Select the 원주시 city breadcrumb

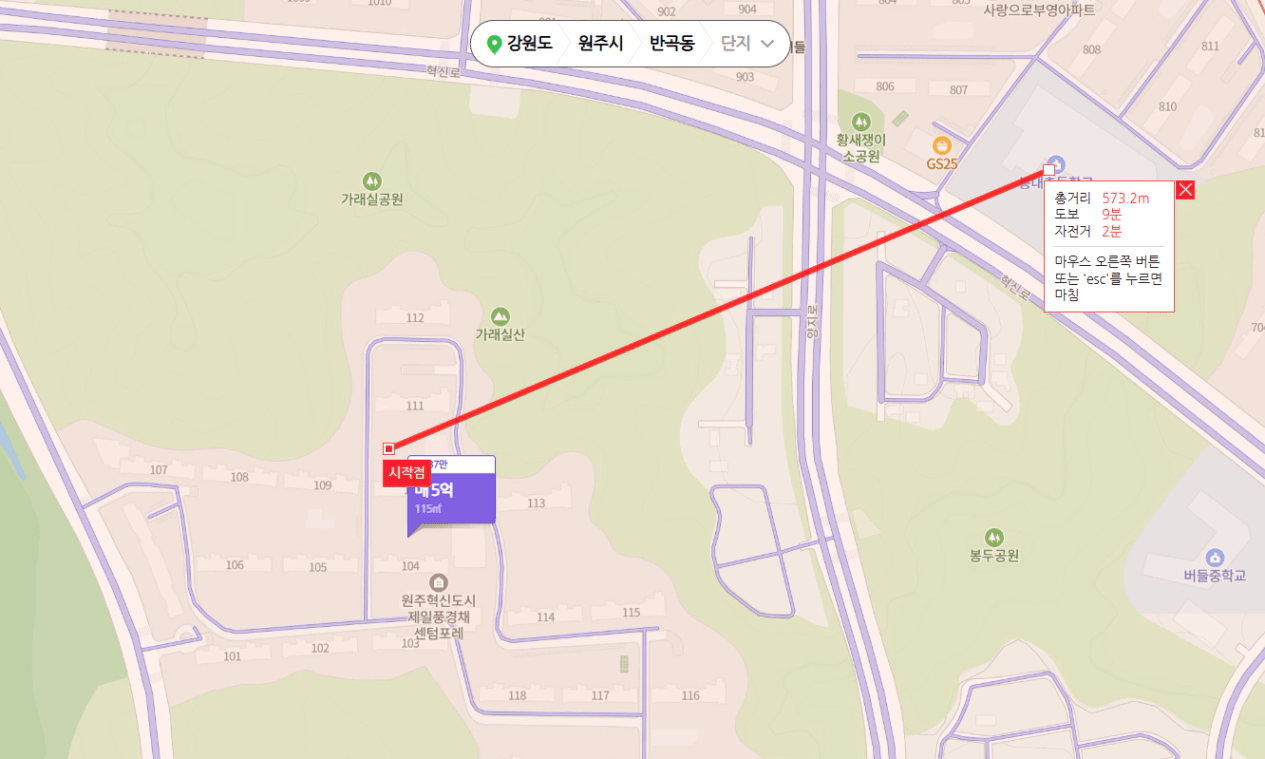click(600, 44)
